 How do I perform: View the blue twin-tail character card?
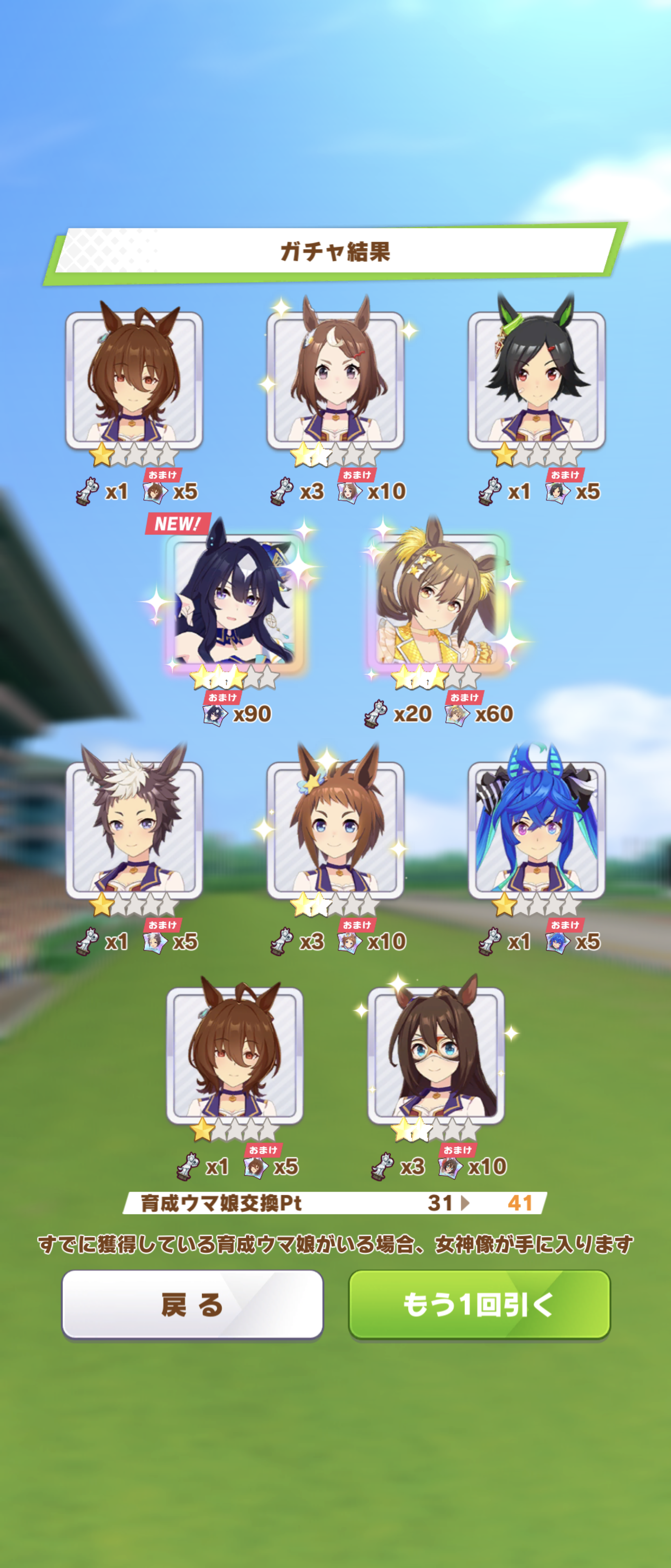point(536,829)
